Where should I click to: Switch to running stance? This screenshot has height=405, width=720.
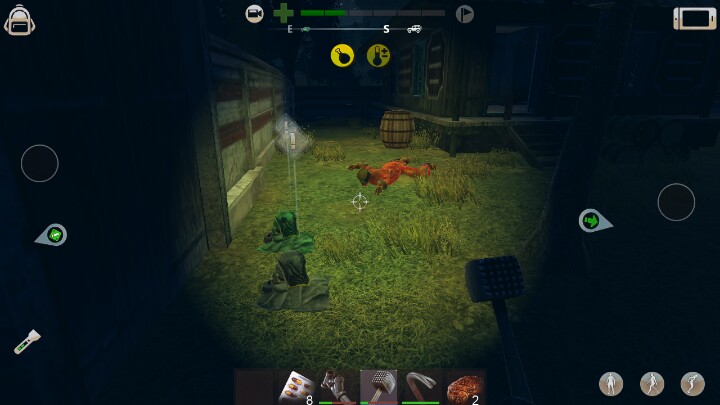pyautogui.click(x=651, y=382)
